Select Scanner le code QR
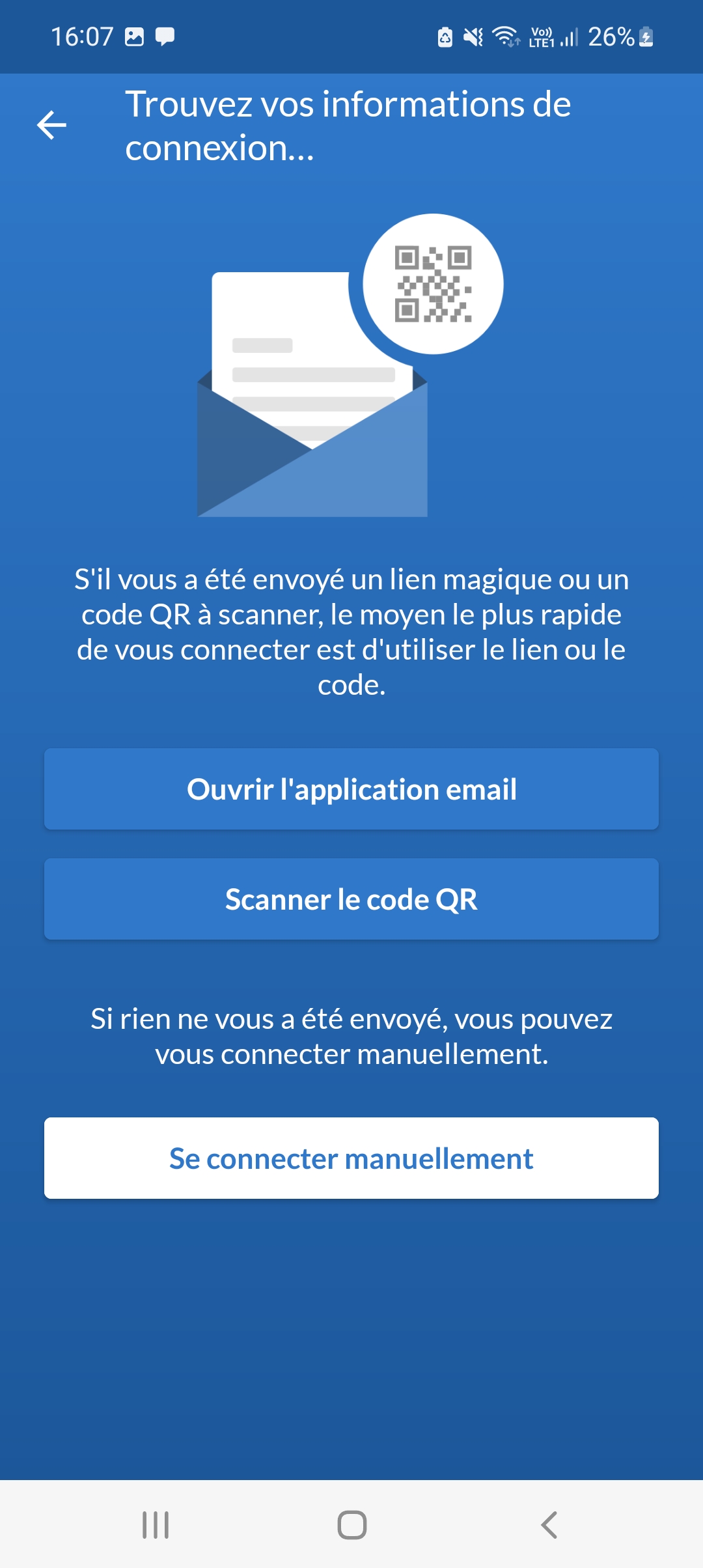703x1568 pixels. [351, 899]
